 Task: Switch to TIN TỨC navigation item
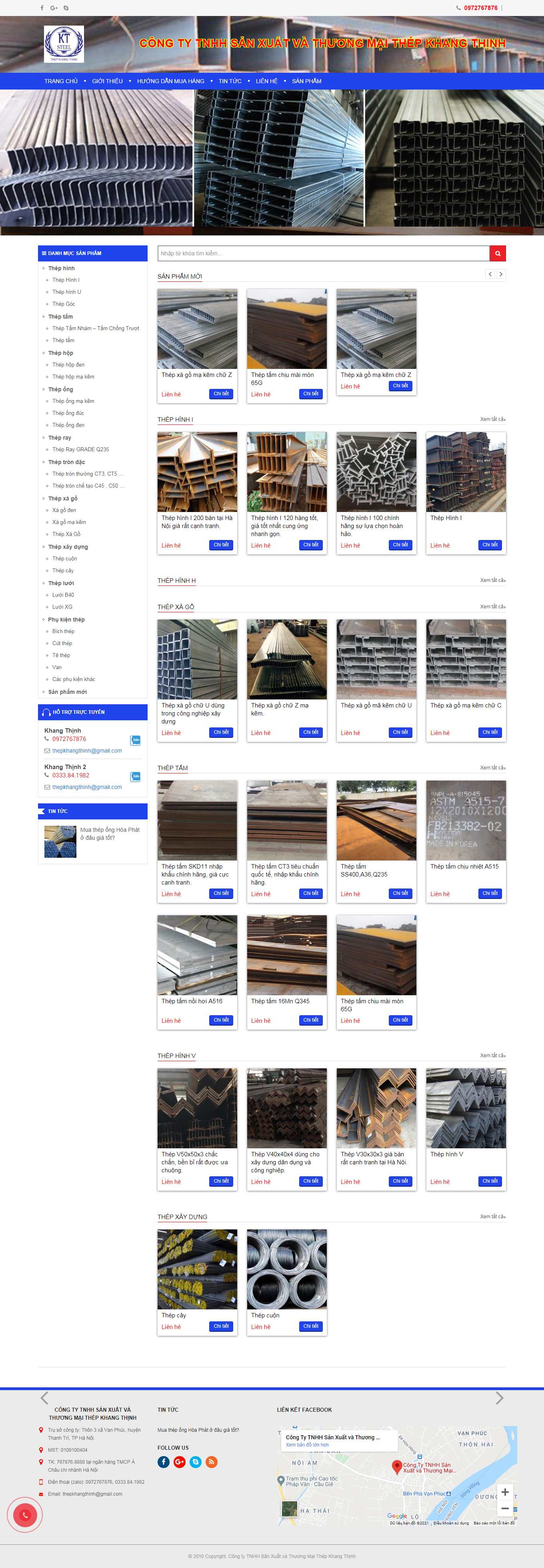coord(230,81)
